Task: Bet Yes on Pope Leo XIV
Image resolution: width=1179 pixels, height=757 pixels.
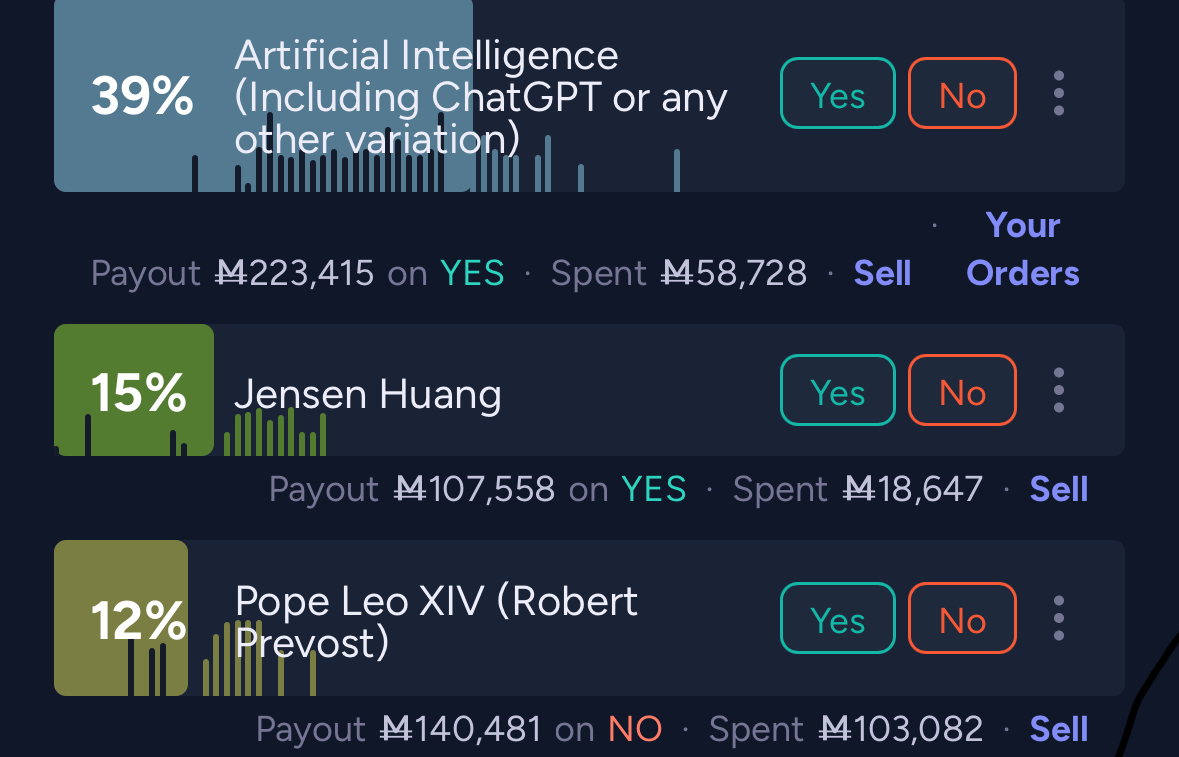Action: [837, 618]
